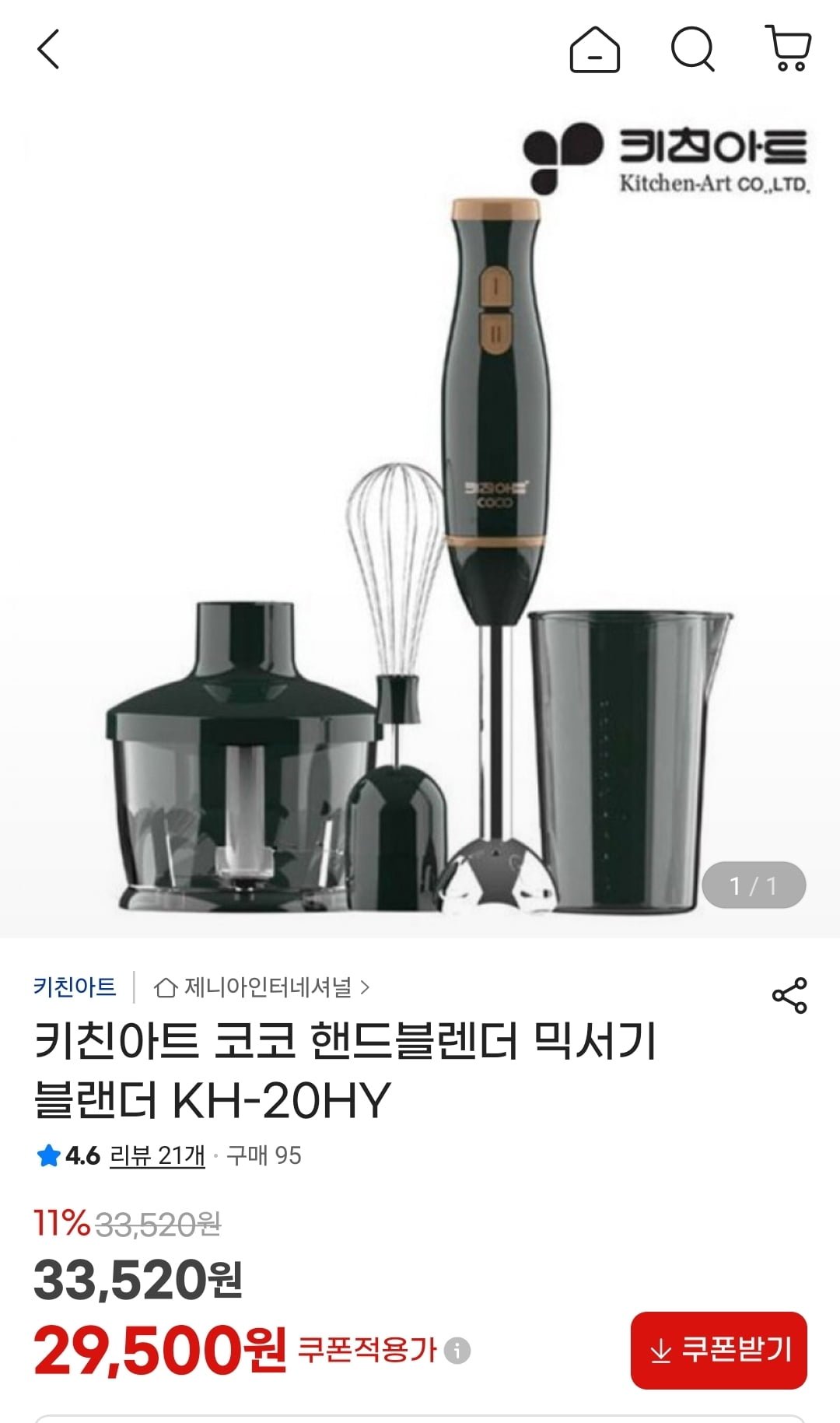Image resolution: width=840 pixels, height=1423 pixels.
Task: Open the home icon in top bar
Action: [595, 50]
